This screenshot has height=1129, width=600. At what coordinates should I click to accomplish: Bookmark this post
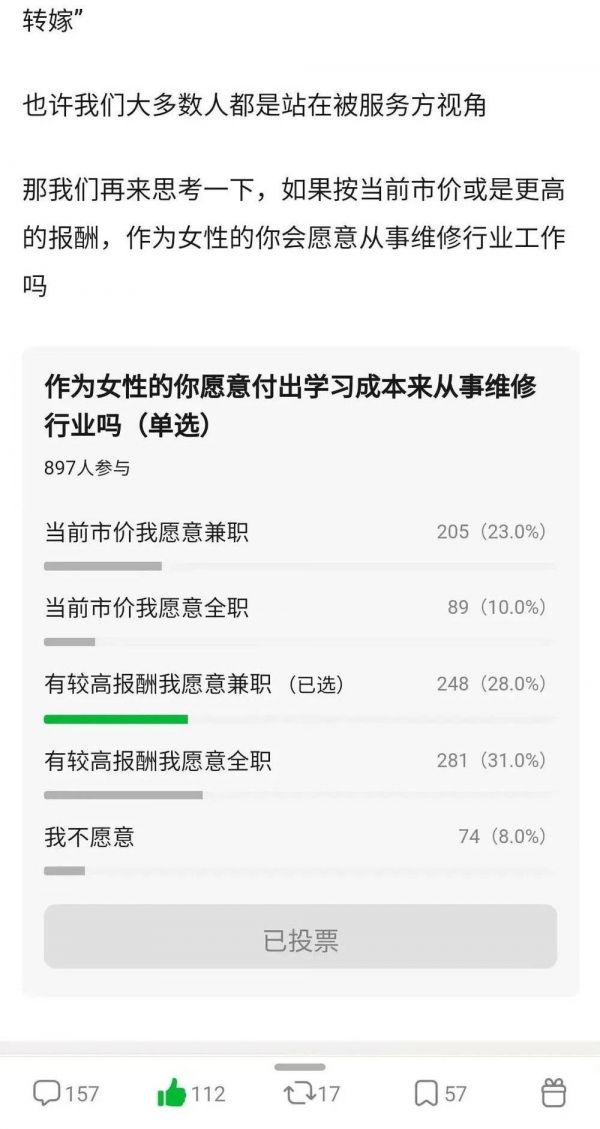point(426,1094)
